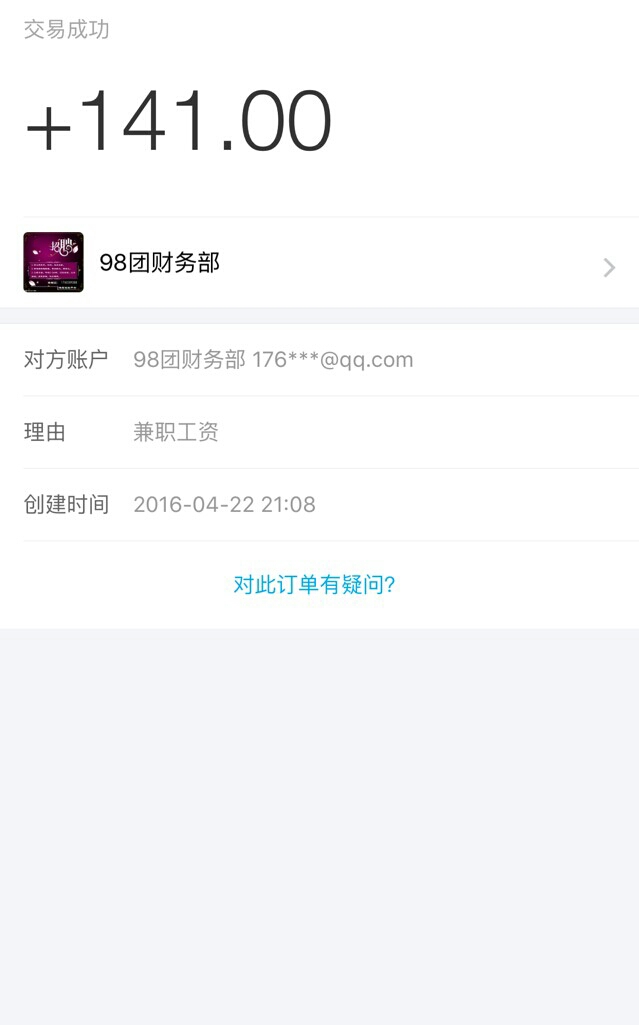Open the 98团财务部 payer profile row
The width and height of the screenshot is (639, 1025).
click(320, 263)
